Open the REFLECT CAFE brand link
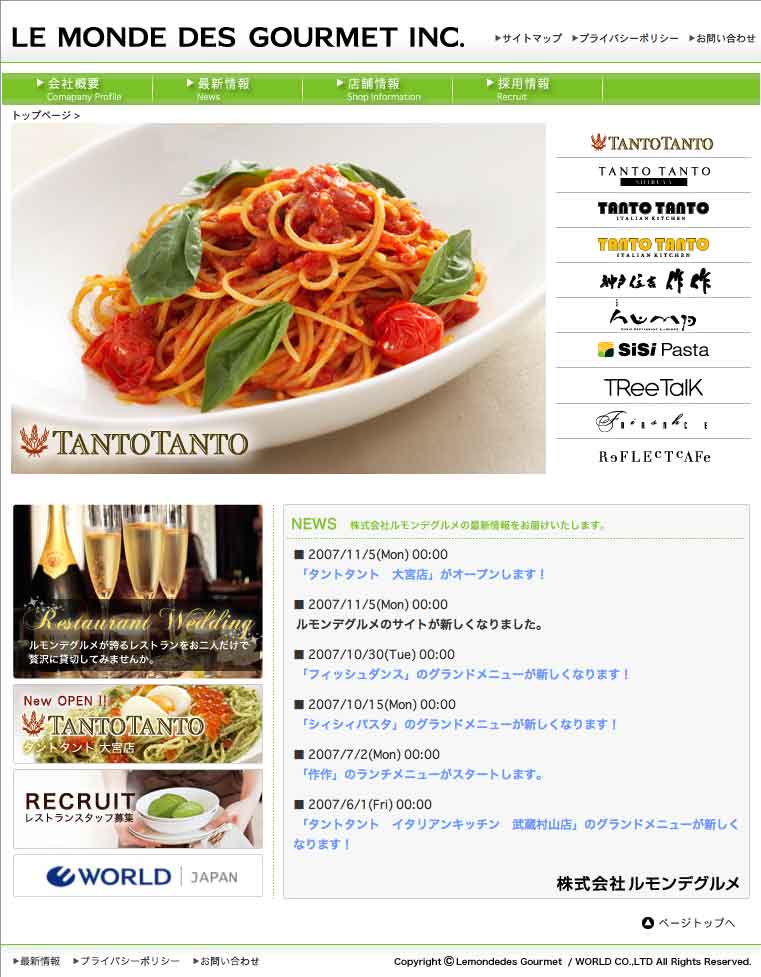This screenshot has width=761, height=977. [653, 457]
